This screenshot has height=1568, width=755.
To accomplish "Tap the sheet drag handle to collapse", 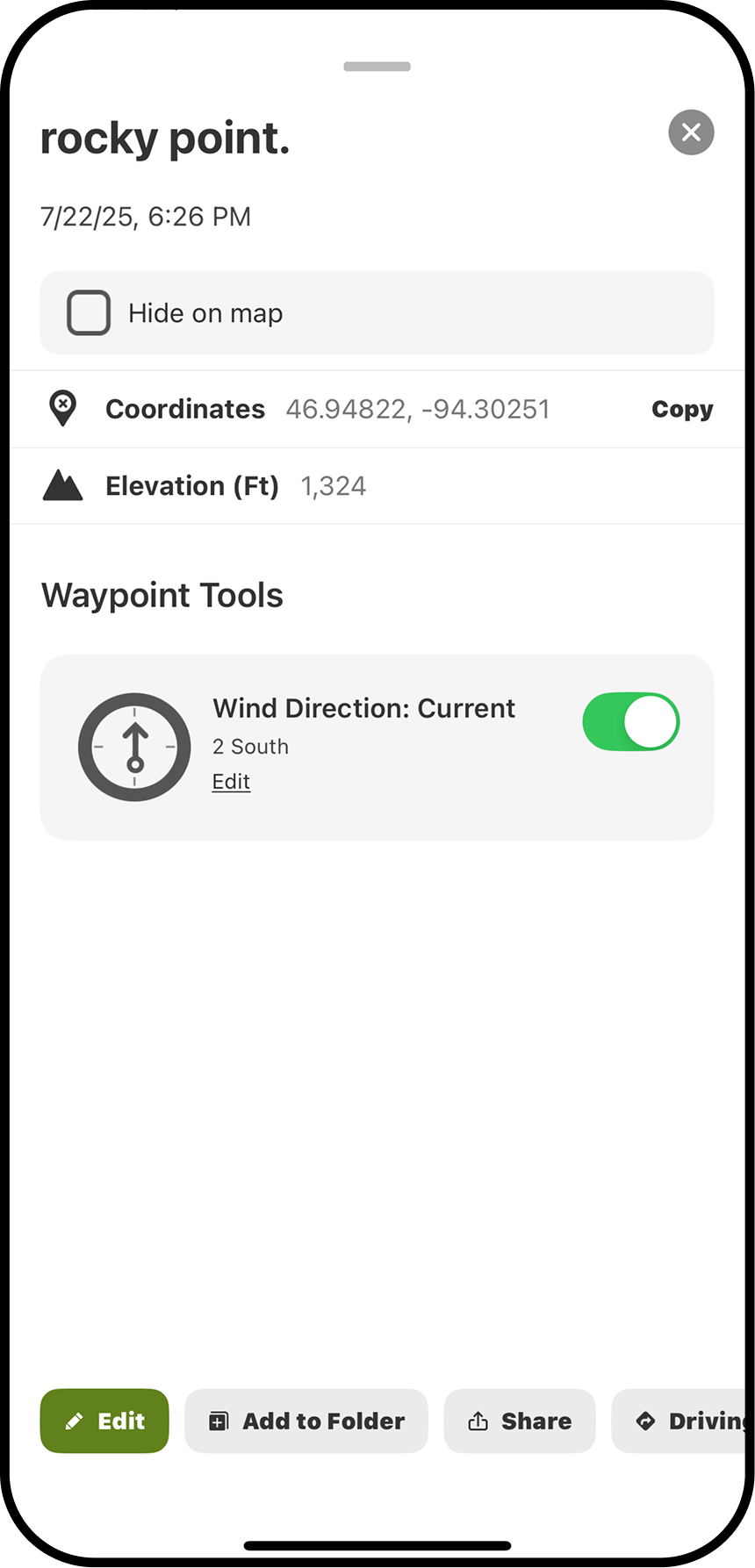I will pyautogui.click(x=377, y=66).
